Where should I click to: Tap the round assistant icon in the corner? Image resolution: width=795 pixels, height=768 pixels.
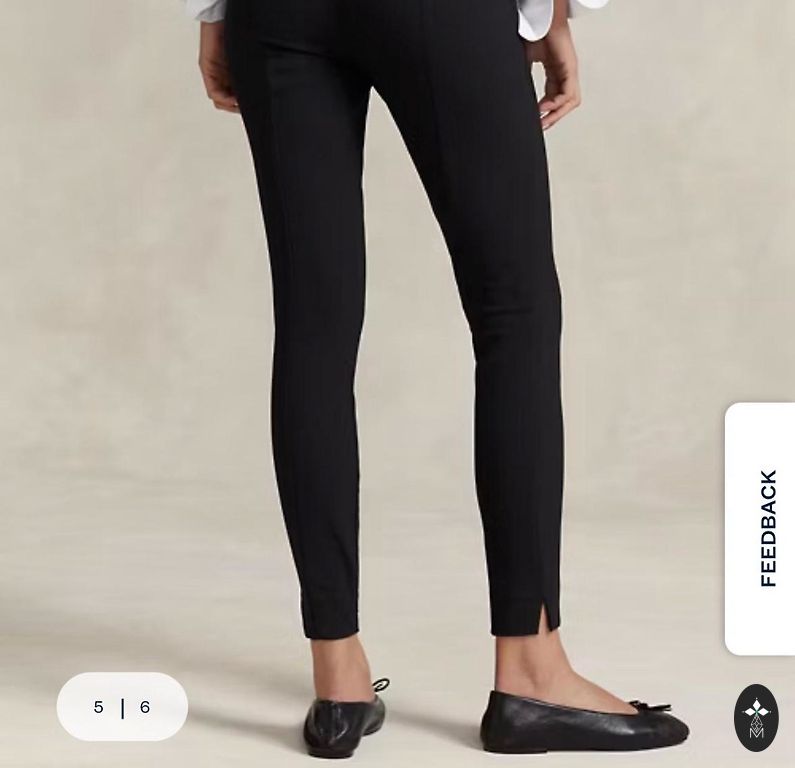756,718
